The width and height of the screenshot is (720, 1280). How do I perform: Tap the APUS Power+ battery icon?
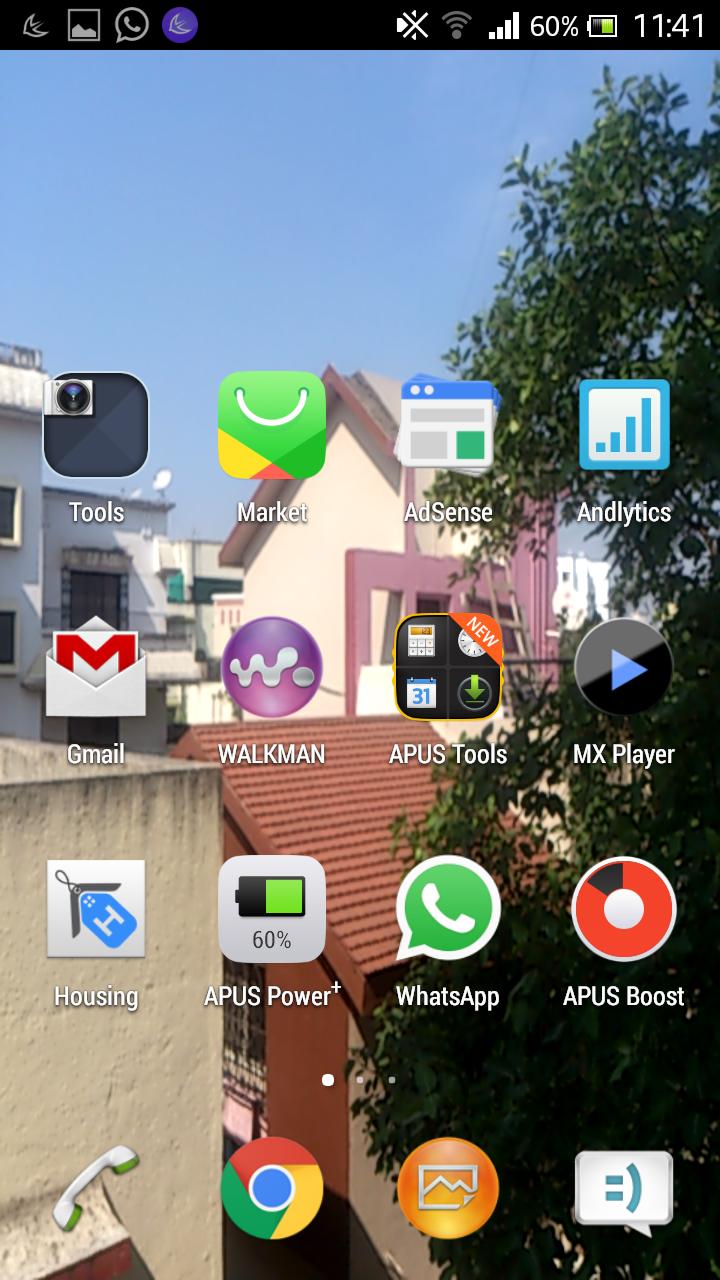tap(272, 909)
